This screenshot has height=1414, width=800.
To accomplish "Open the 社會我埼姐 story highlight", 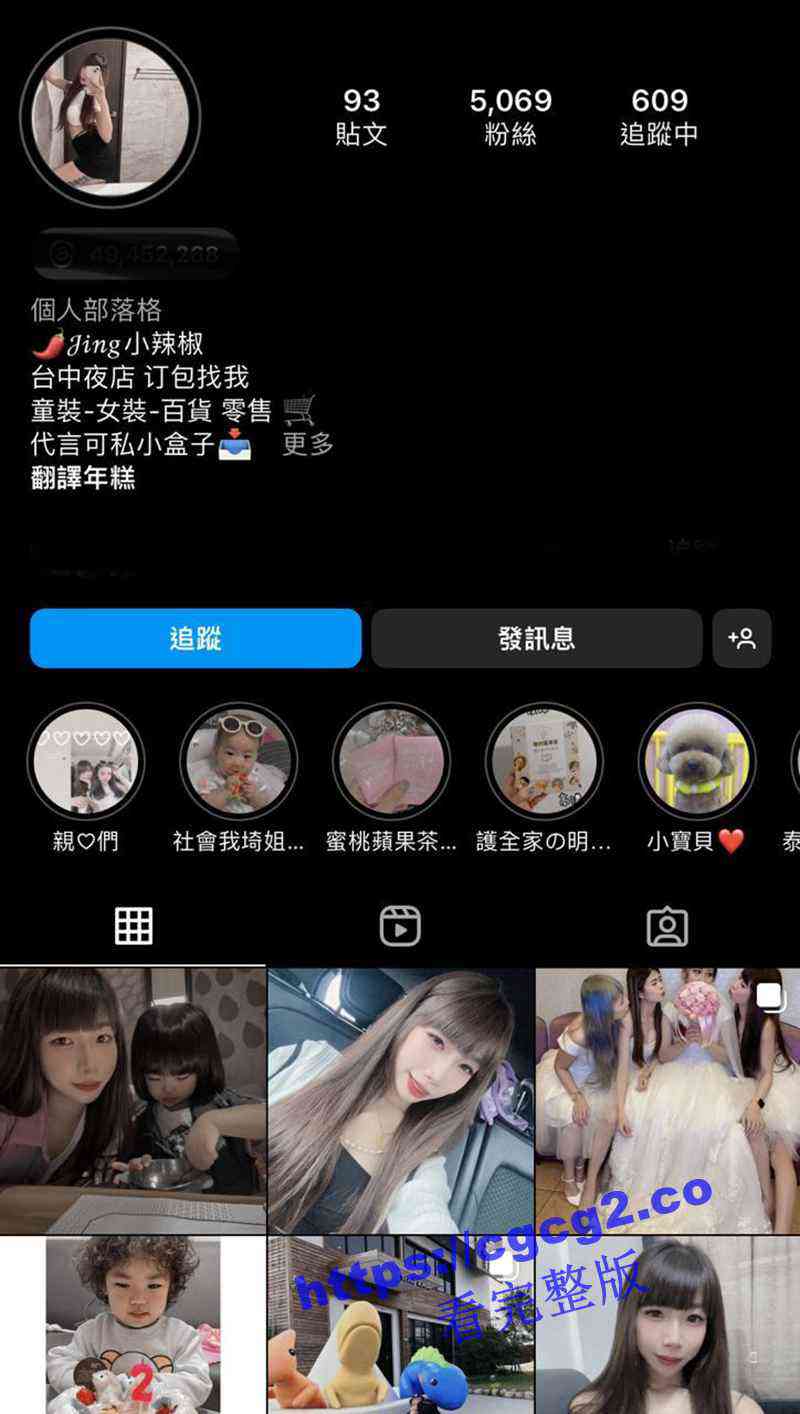I will click(x=238, y=762).
